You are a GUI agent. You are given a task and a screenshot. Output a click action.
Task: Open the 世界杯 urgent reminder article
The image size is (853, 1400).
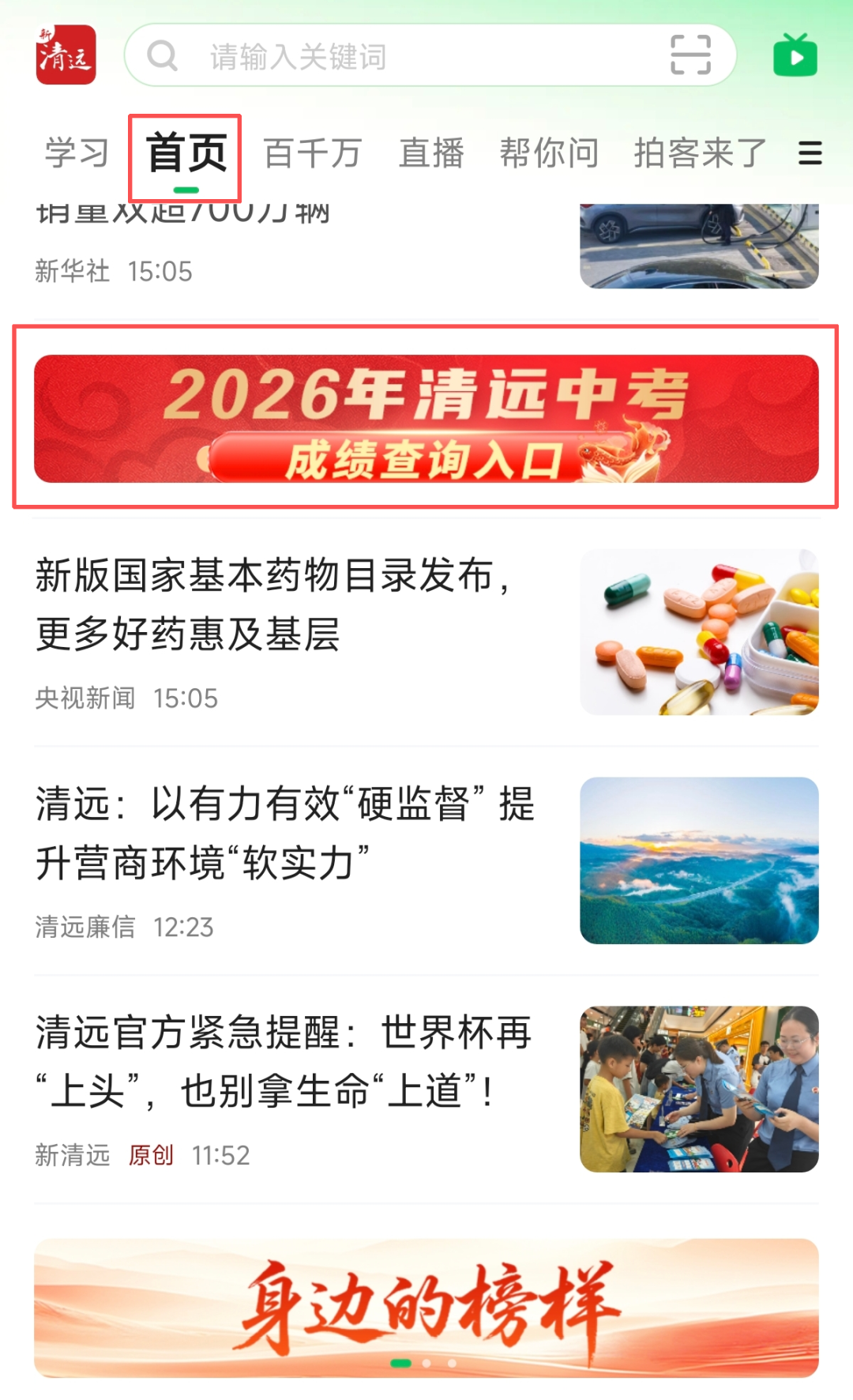click(426, 1090)
